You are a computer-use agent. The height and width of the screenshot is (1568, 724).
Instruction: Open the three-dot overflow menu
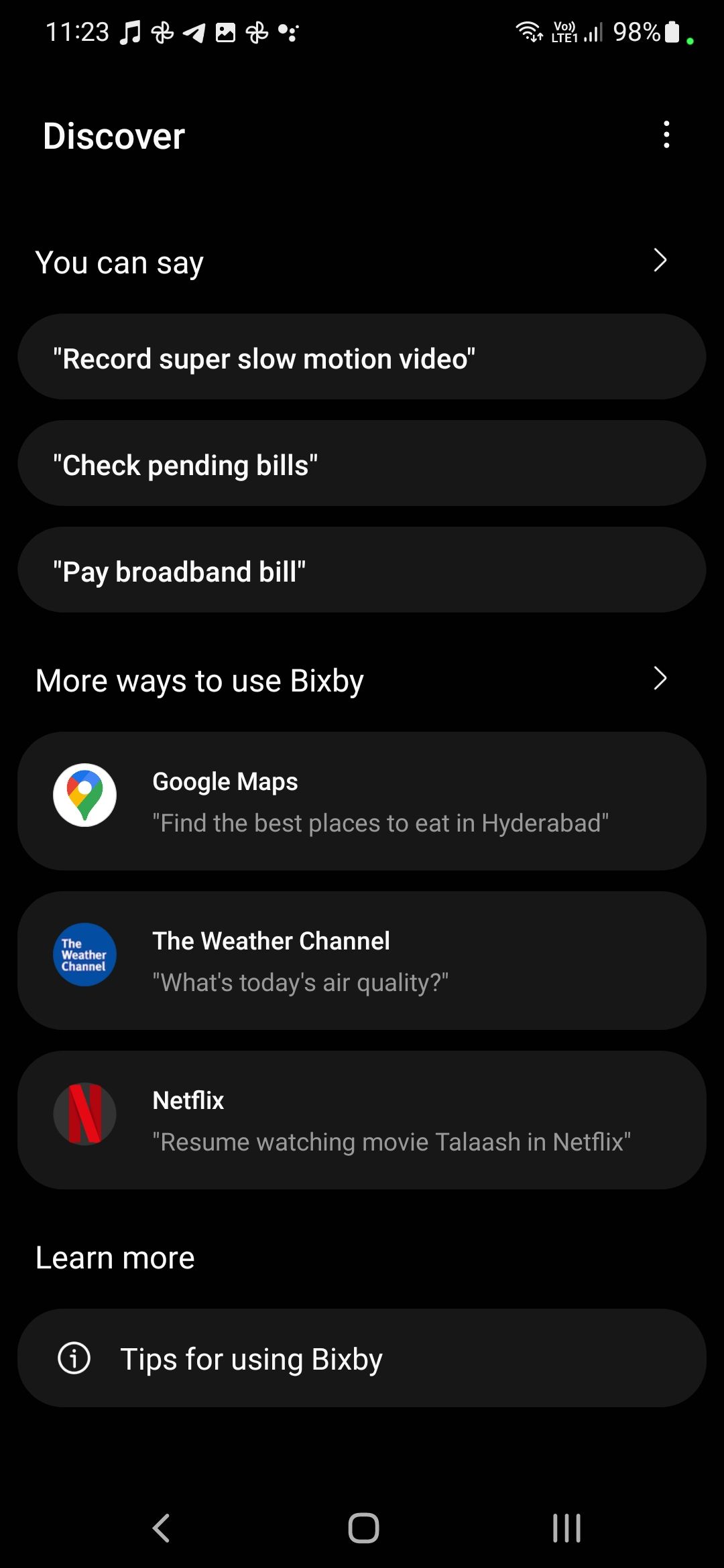point(666,135)
